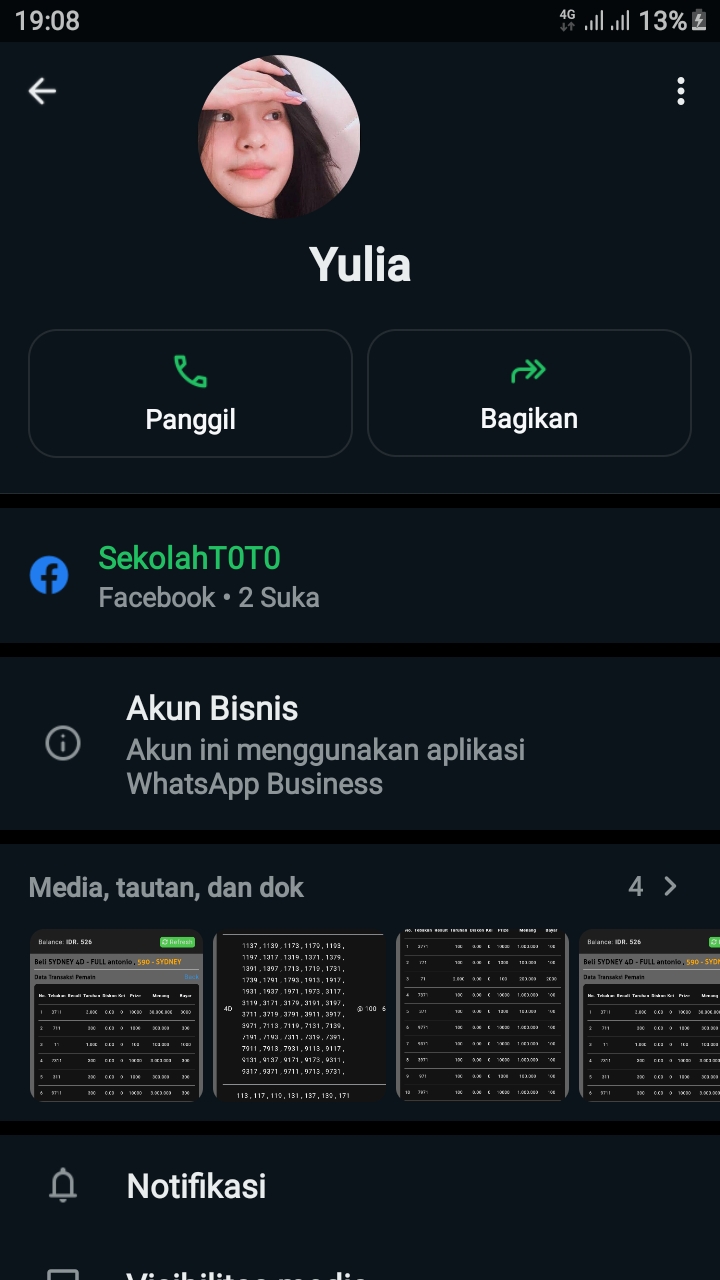
Task: Go back using the arrow icon
Action: click(x=42, y=91)
